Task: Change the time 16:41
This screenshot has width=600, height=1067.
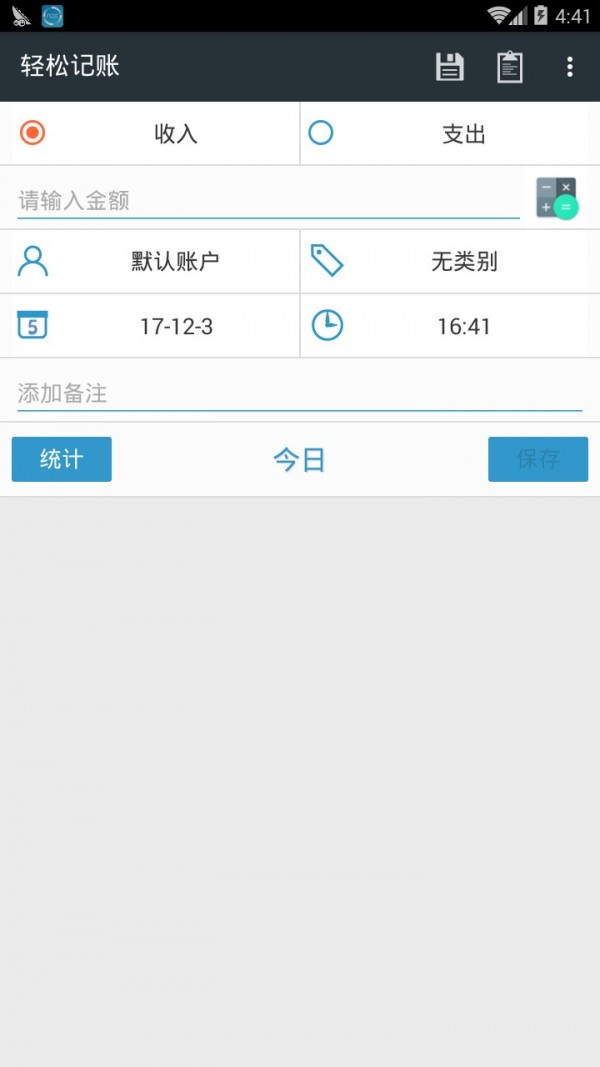Action: pyautogui.click(x=445, y=326)
